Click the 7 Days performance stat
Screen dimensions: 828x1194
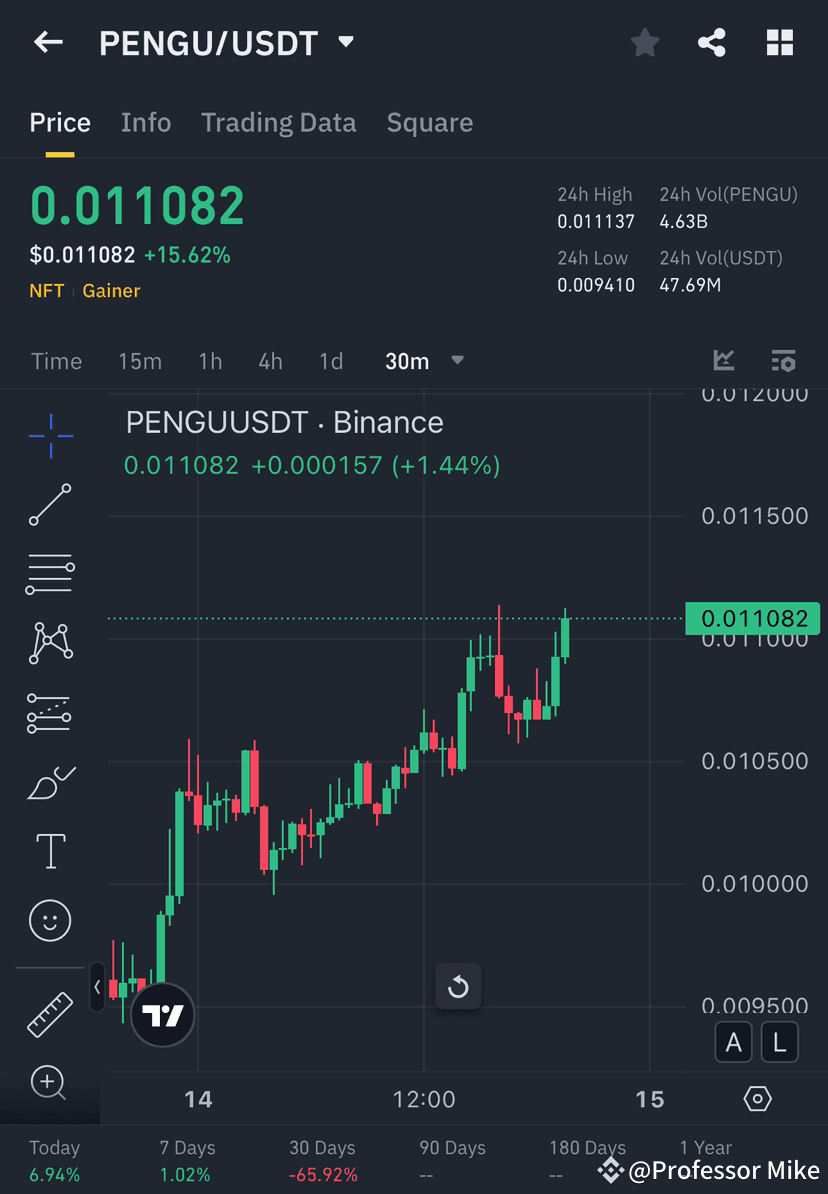[184, 1158]
